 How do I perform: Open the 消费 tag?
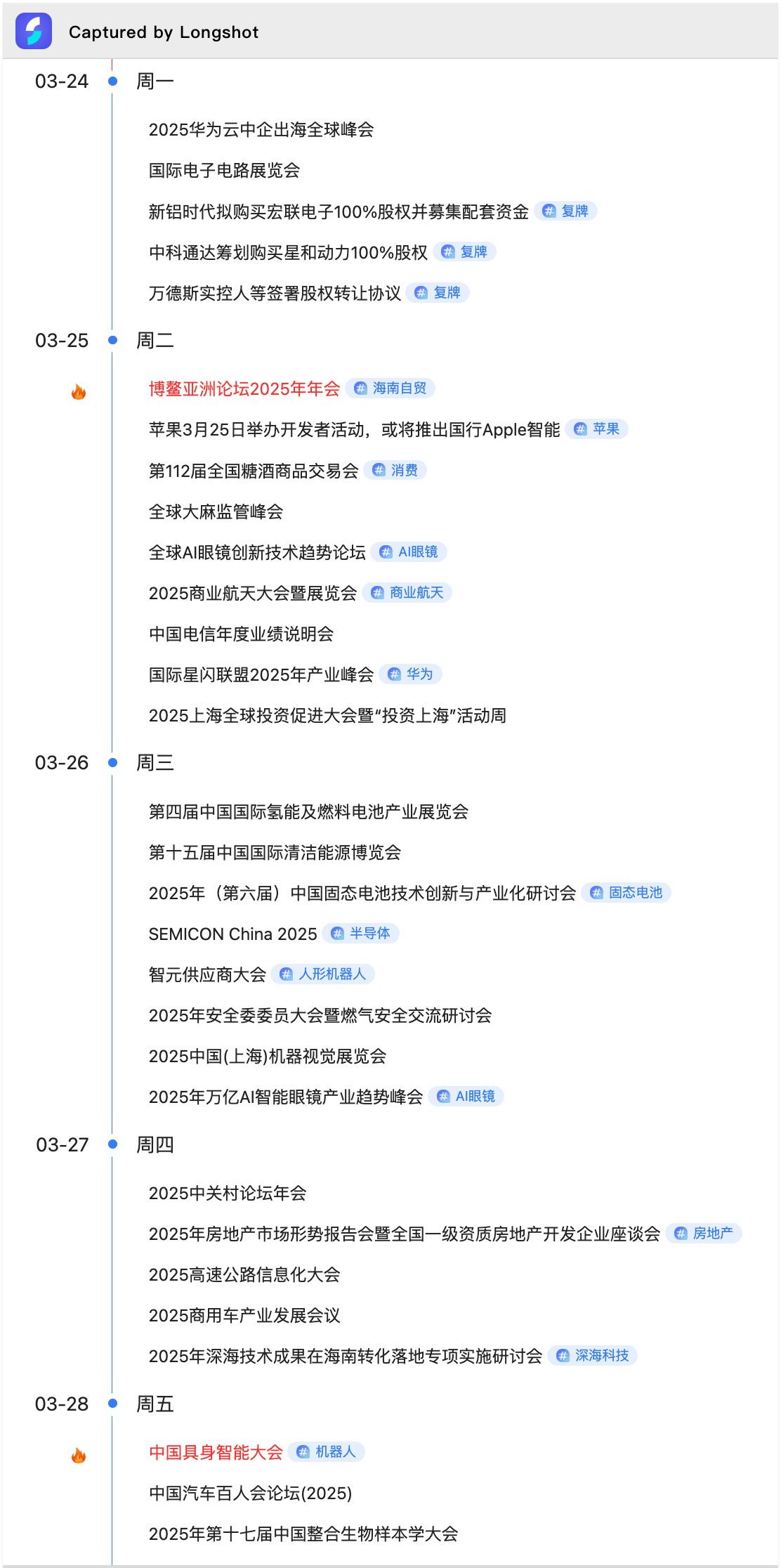point(395,470)
